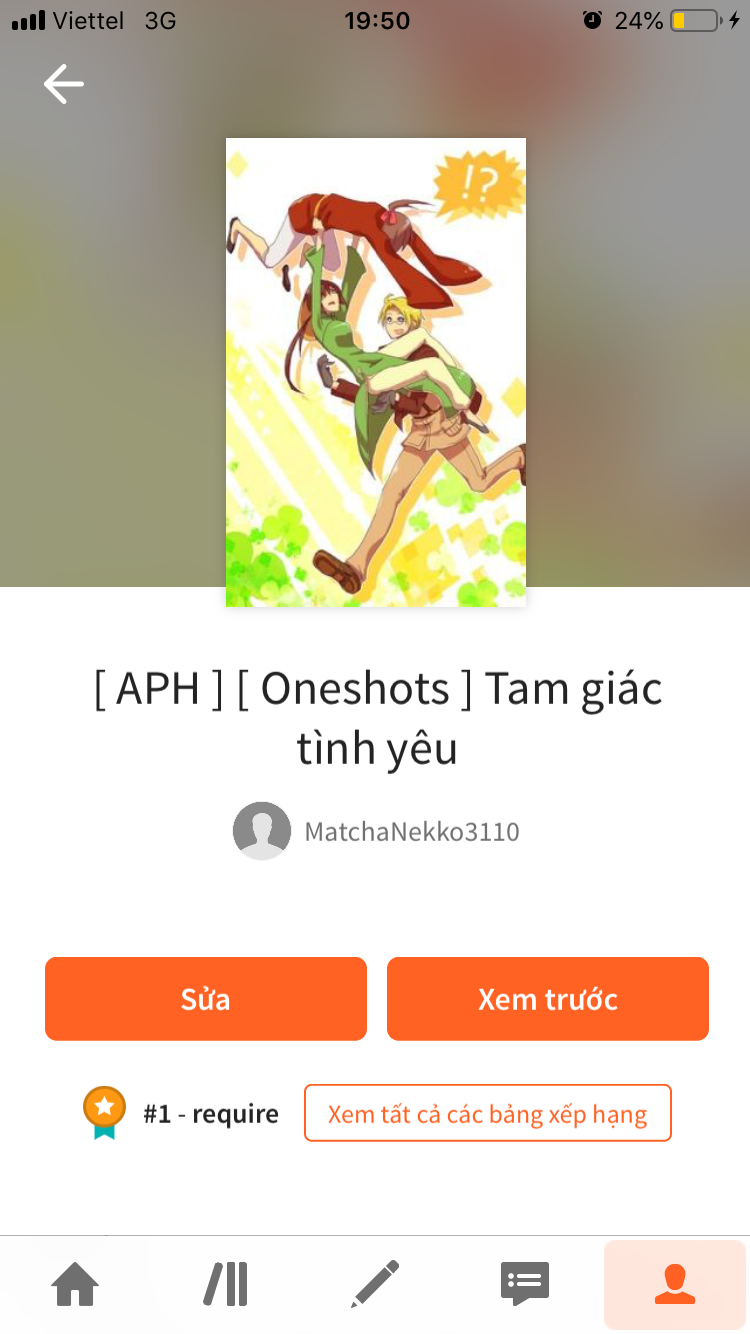Screen dimensions: 750x1334
Task: Select the Profile tab
Action: pyautogui.click(x=675, y=1284)
